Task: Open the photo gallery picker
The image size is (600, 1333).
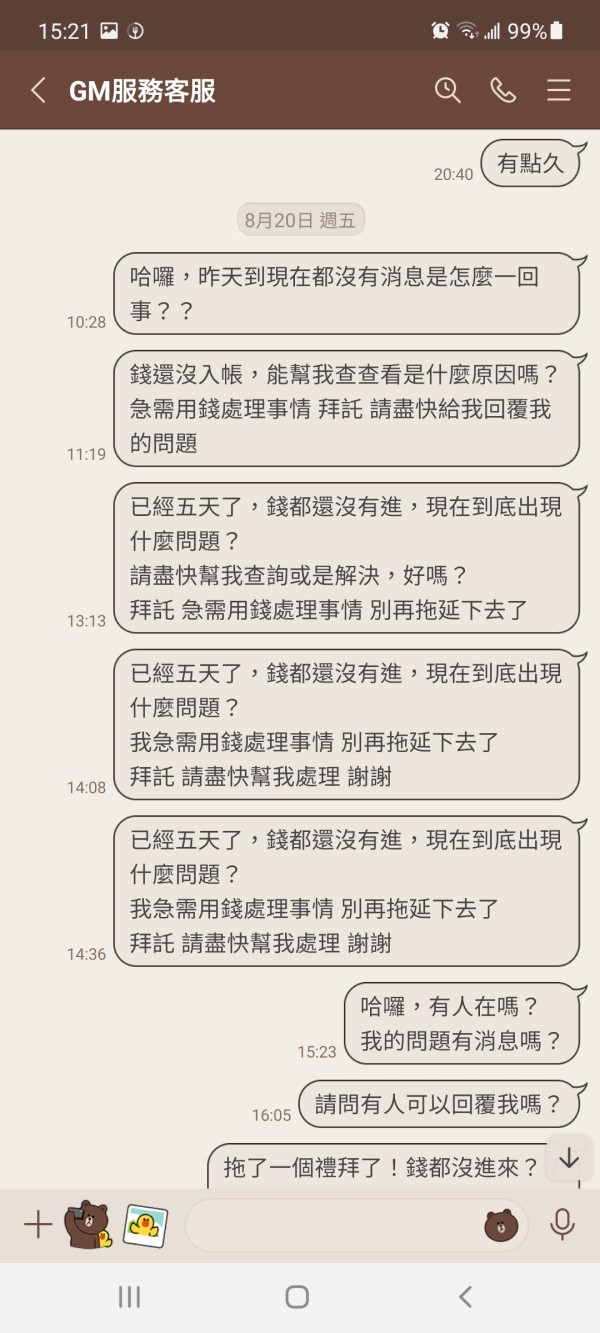Action: [145, 1224]
